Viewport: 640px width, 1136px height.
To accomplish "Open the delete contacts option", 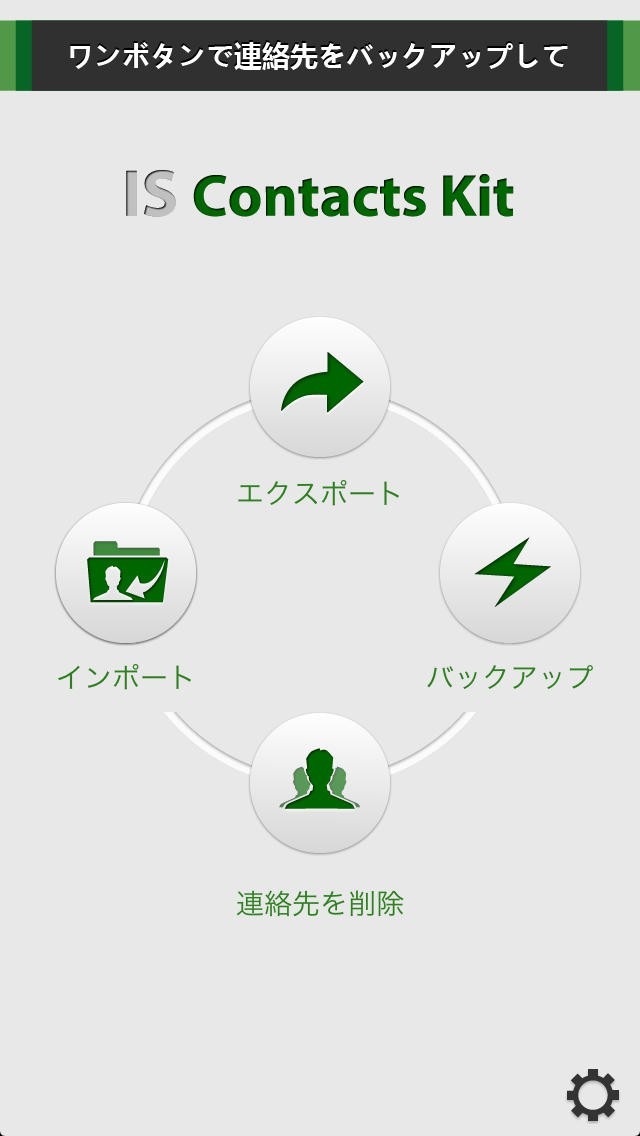I will (x=320, y=782).
